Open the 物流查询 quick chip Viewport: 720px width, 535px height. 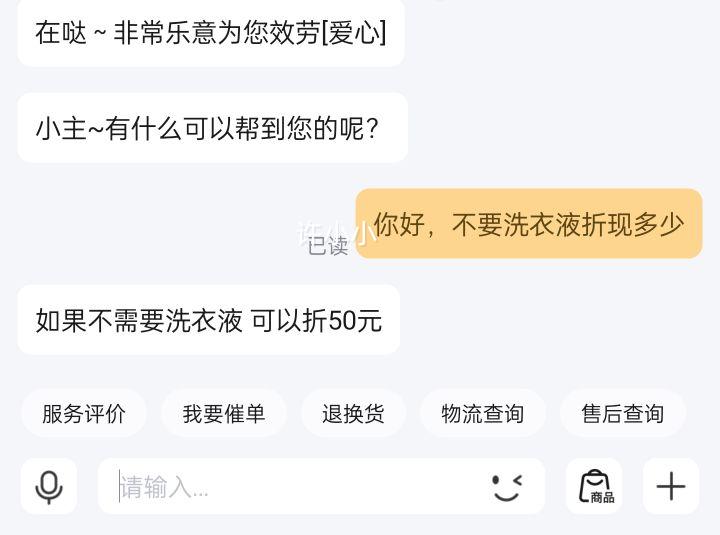tap(483, 414)
